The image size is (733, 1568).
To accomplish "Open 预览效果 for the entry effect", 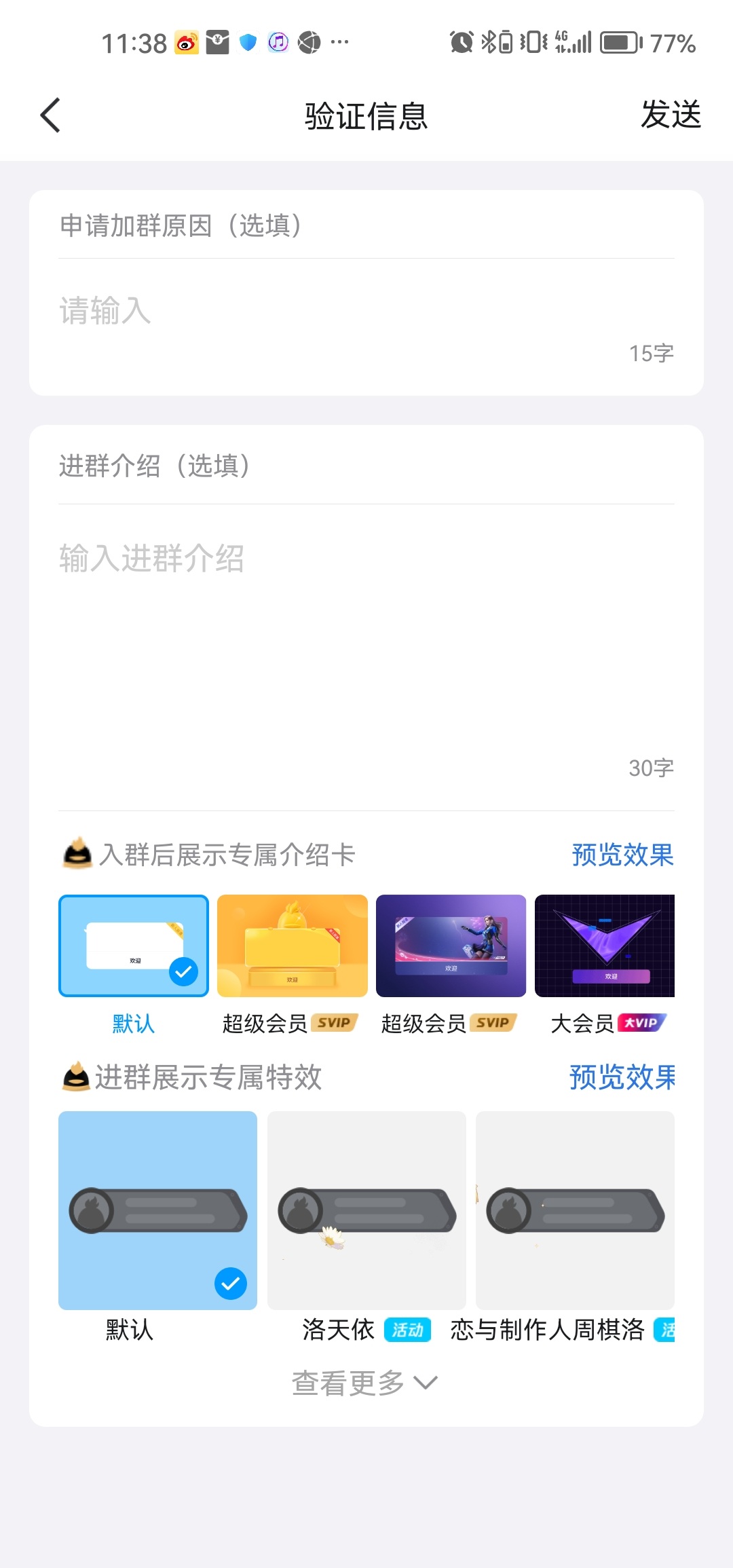I will (x=622, y=1077).
